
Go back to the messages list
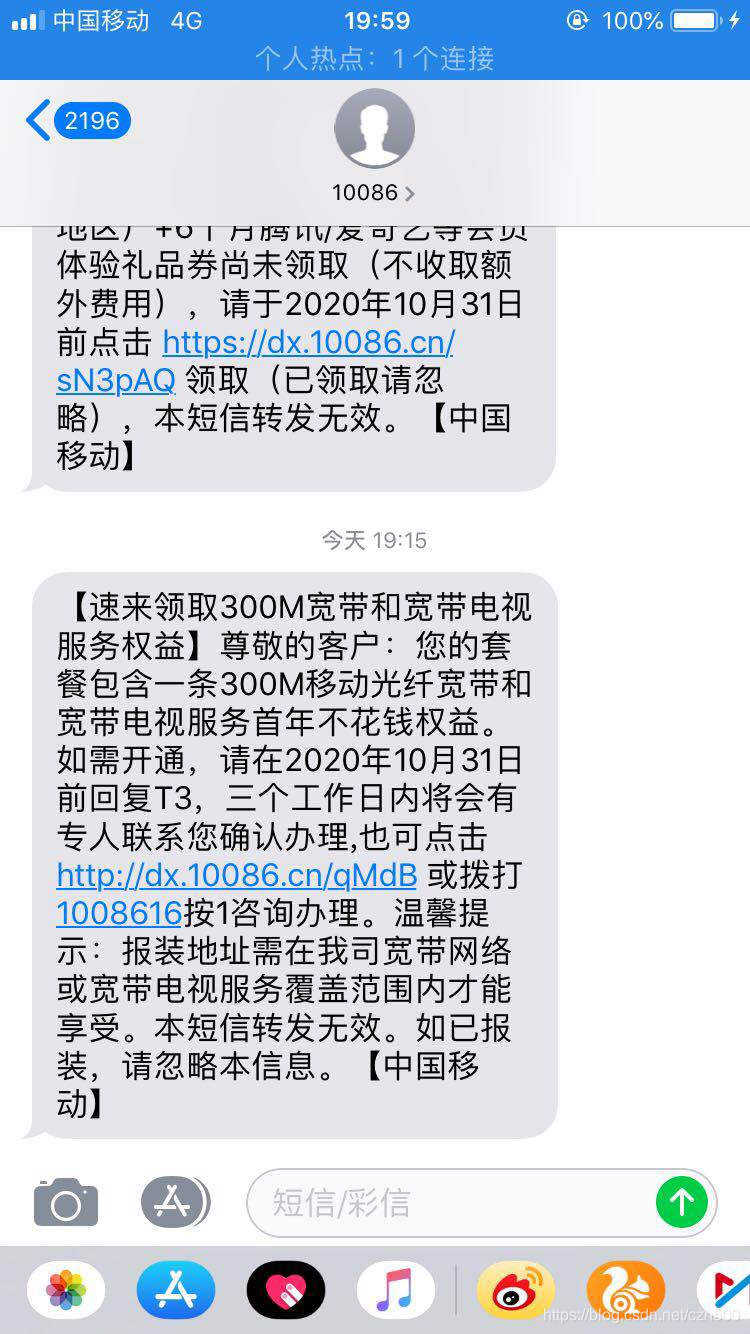pyautogui.click(x=77, y=122)
